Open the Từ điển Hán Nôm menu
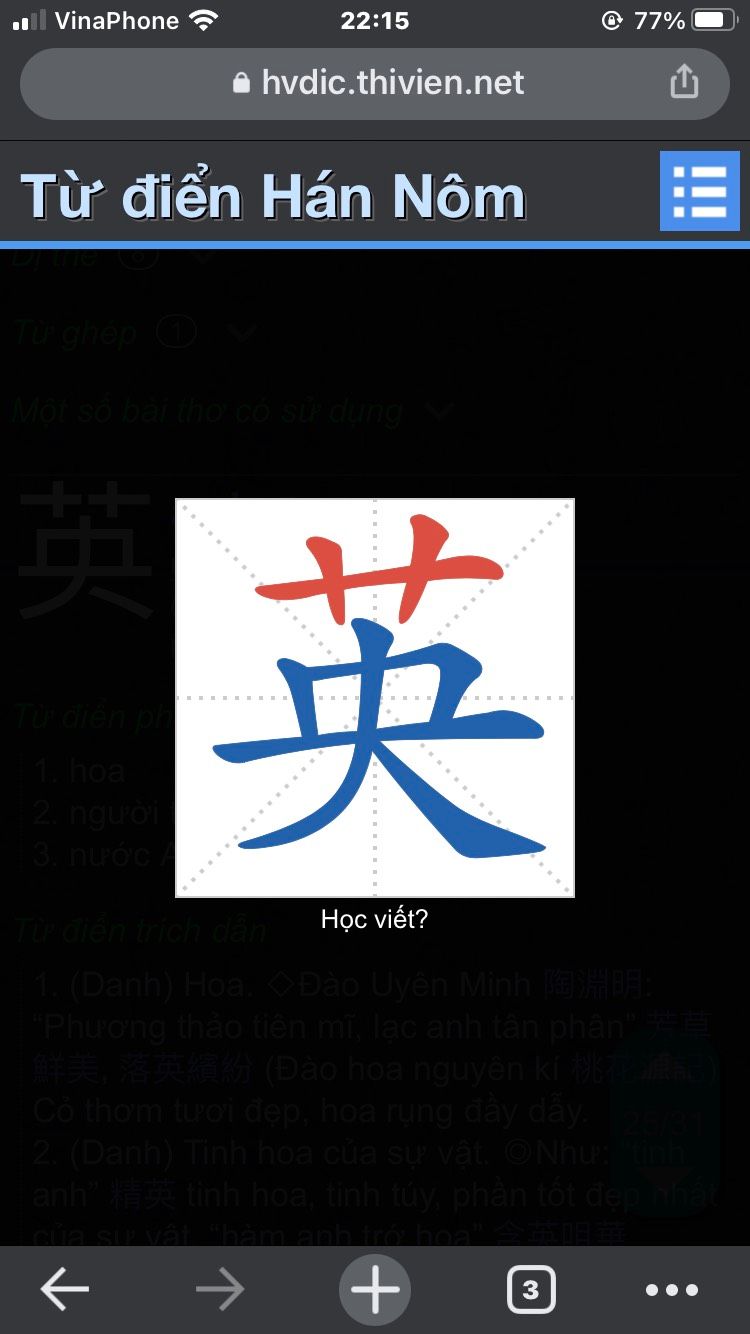 (x=700, y=191)
